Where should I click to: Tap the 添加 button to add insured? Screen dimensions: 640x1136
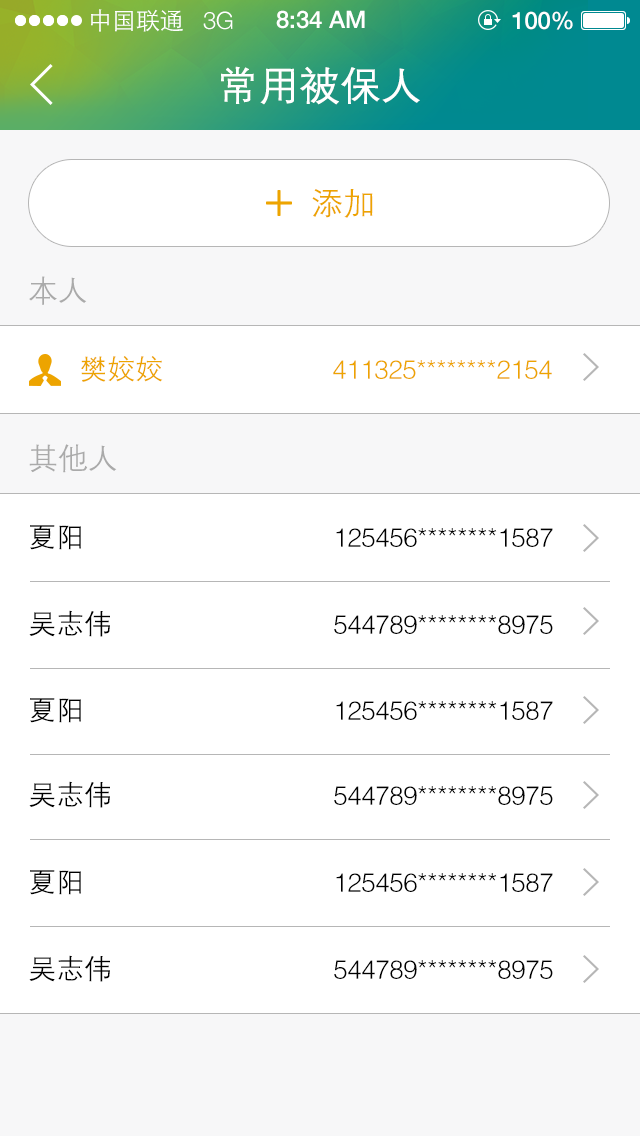tap(319, 204)
